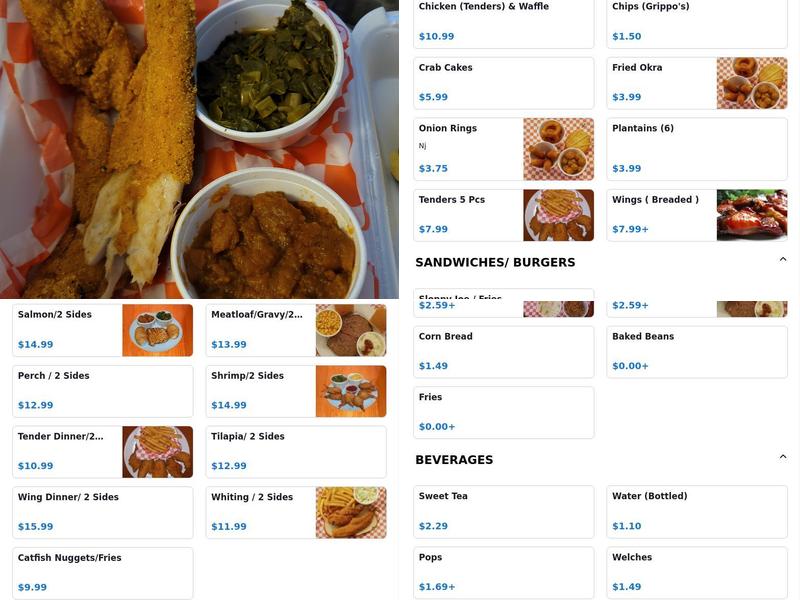Open the Salmon/2 Sides item
This screenshot has height=600, width=800.
102,330
